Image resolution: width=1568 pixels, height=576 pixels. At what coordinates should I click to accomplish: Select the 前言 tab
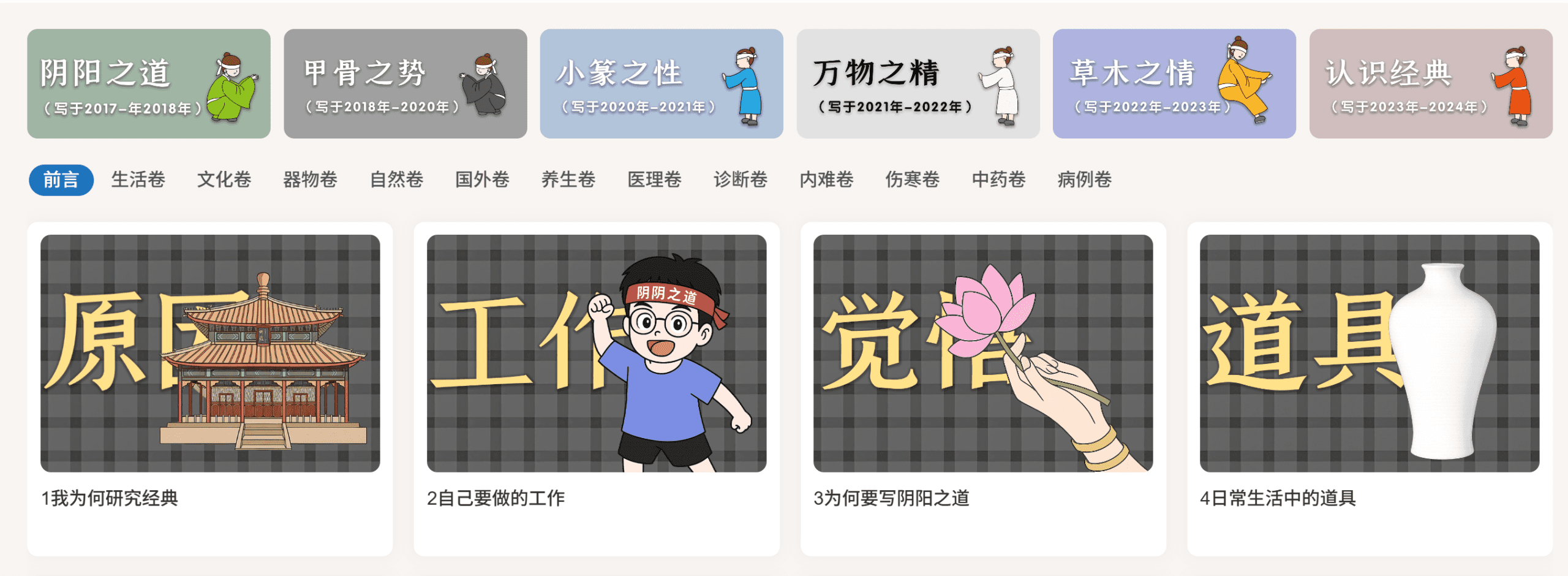tap(61, 180)
